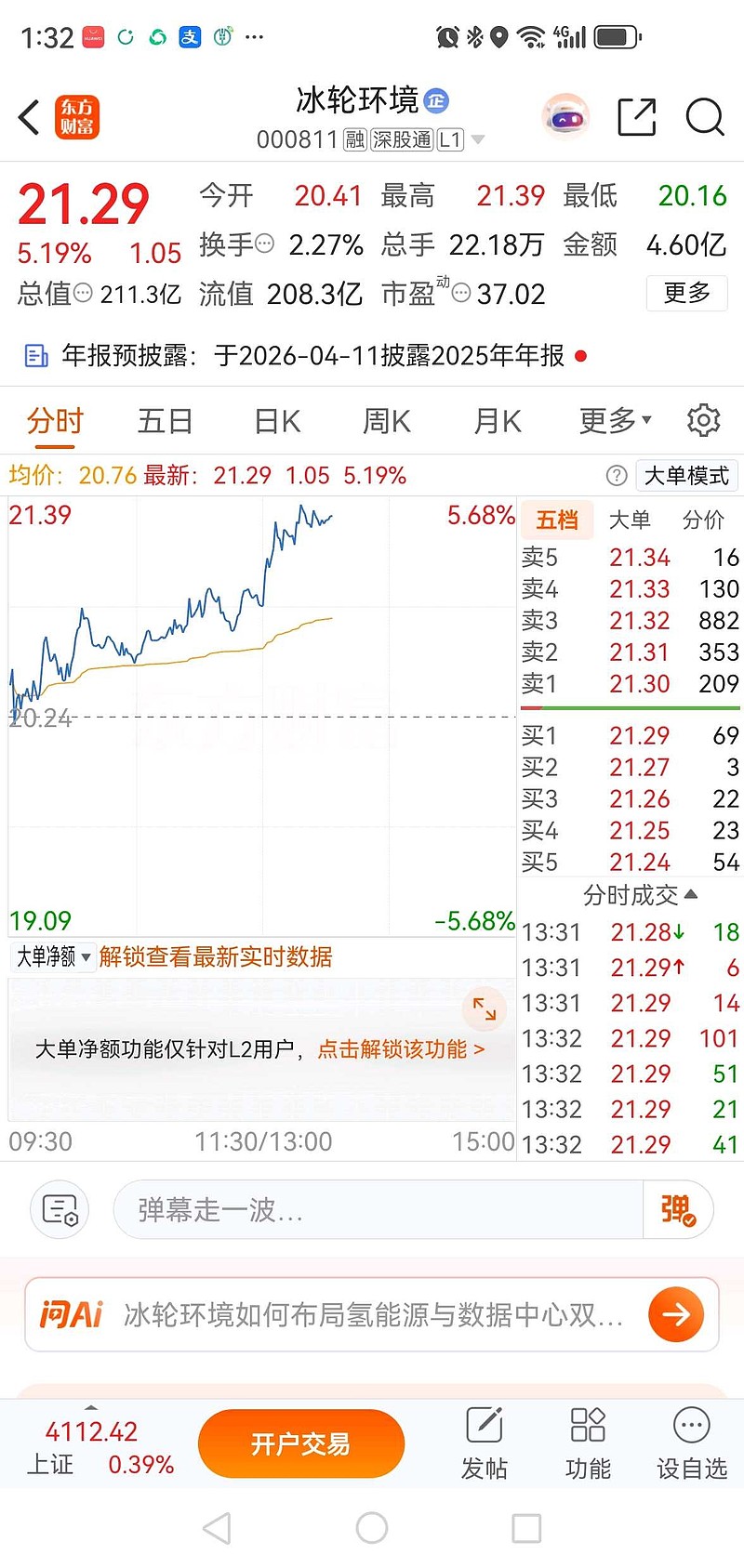Tap the back arrow top left
The width and height of the screenshot is (744, 1568).
pos(26,116)
